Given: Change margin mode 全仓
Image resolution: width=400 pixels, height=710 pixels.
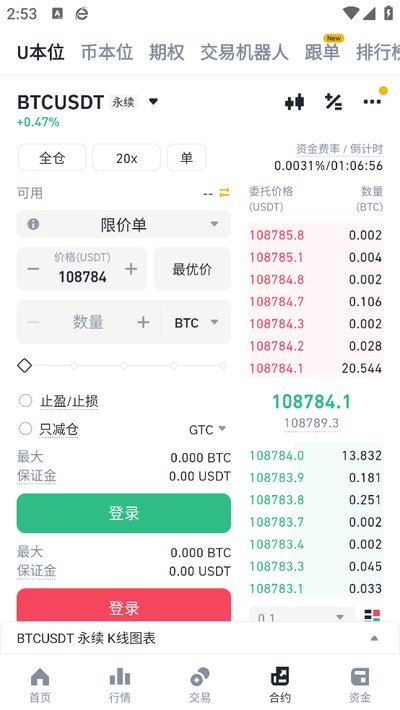Looking at the screenshot, I should click(x=52, y=158).
